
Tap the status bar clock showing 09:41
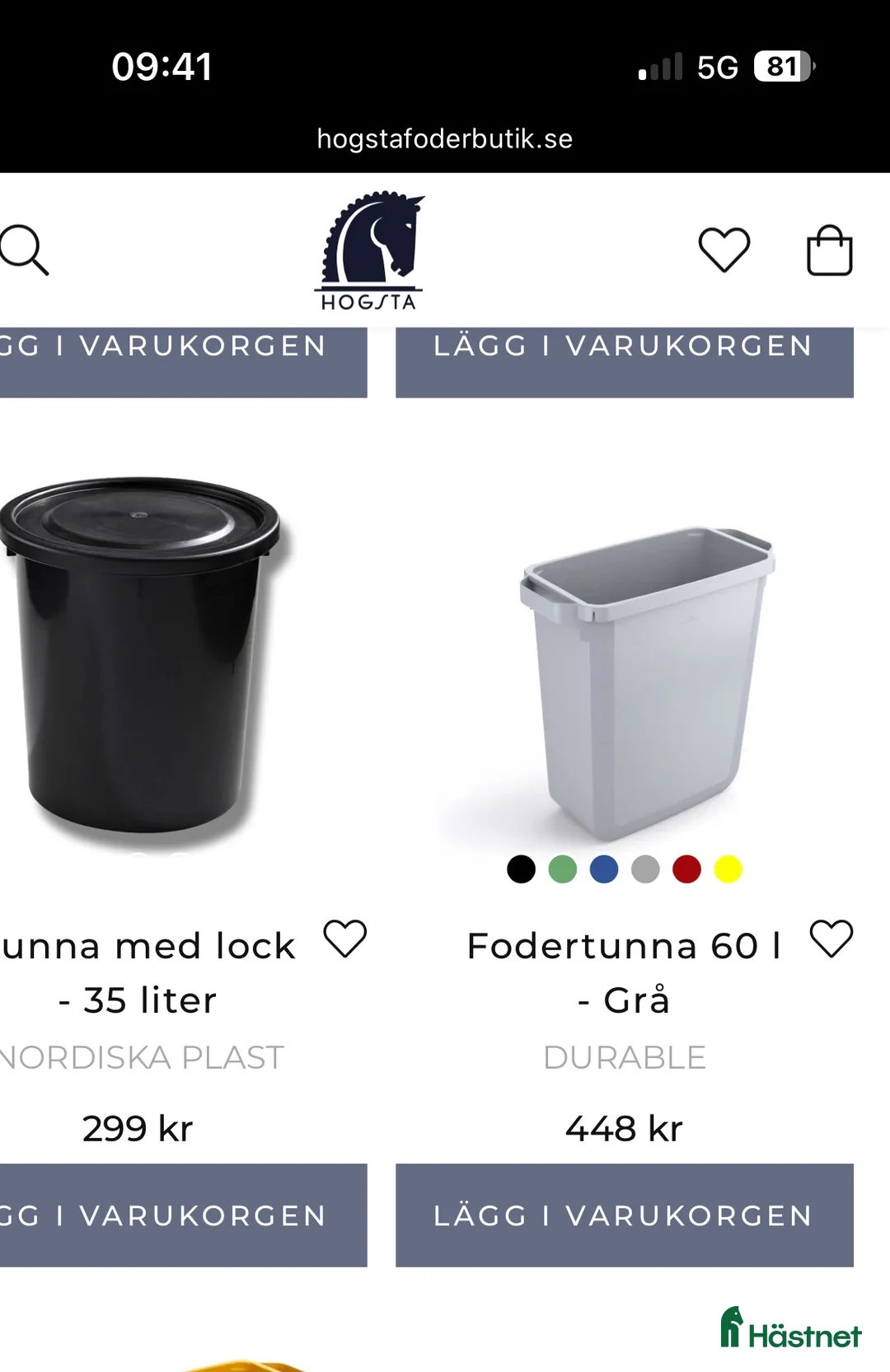click(x=163, y=68)
